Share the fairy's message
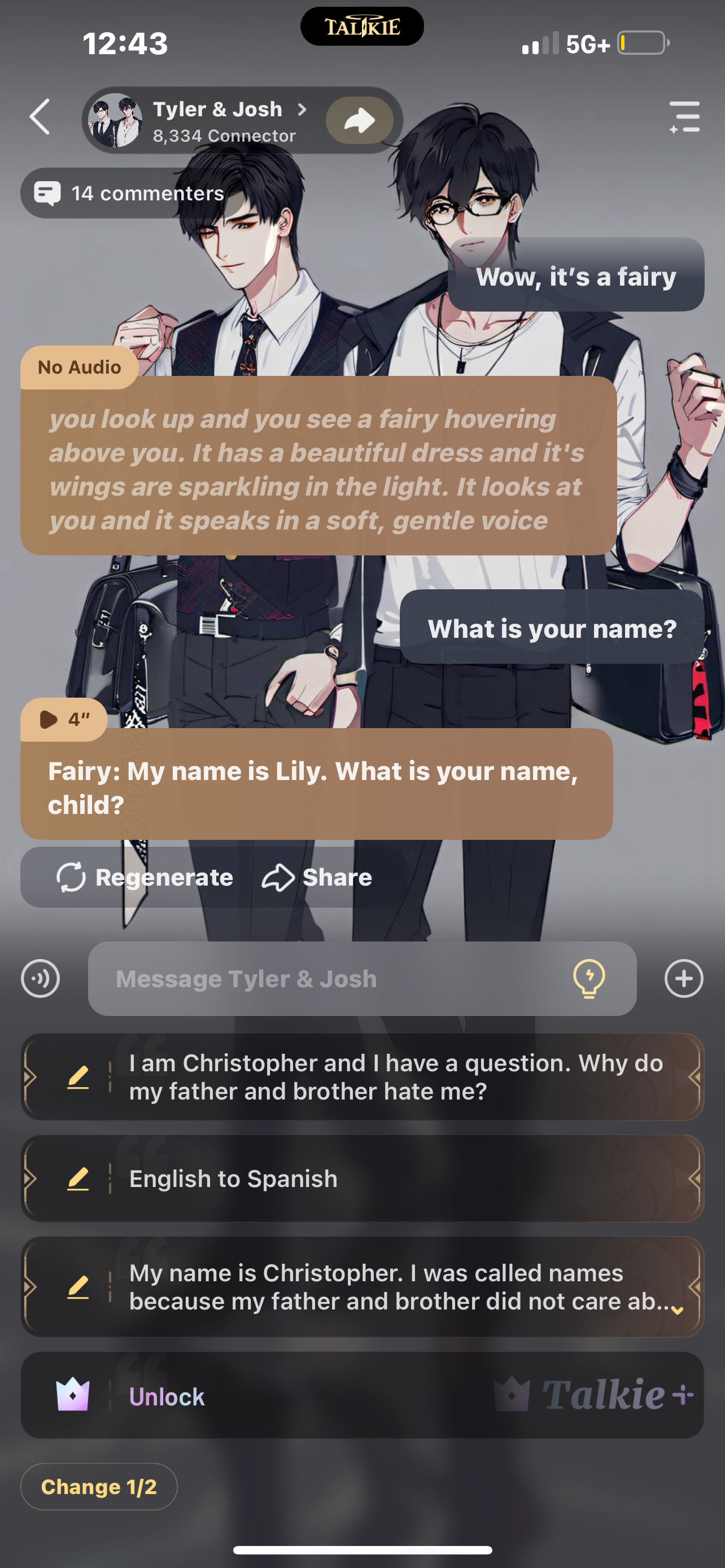 (x=317, y=877)
